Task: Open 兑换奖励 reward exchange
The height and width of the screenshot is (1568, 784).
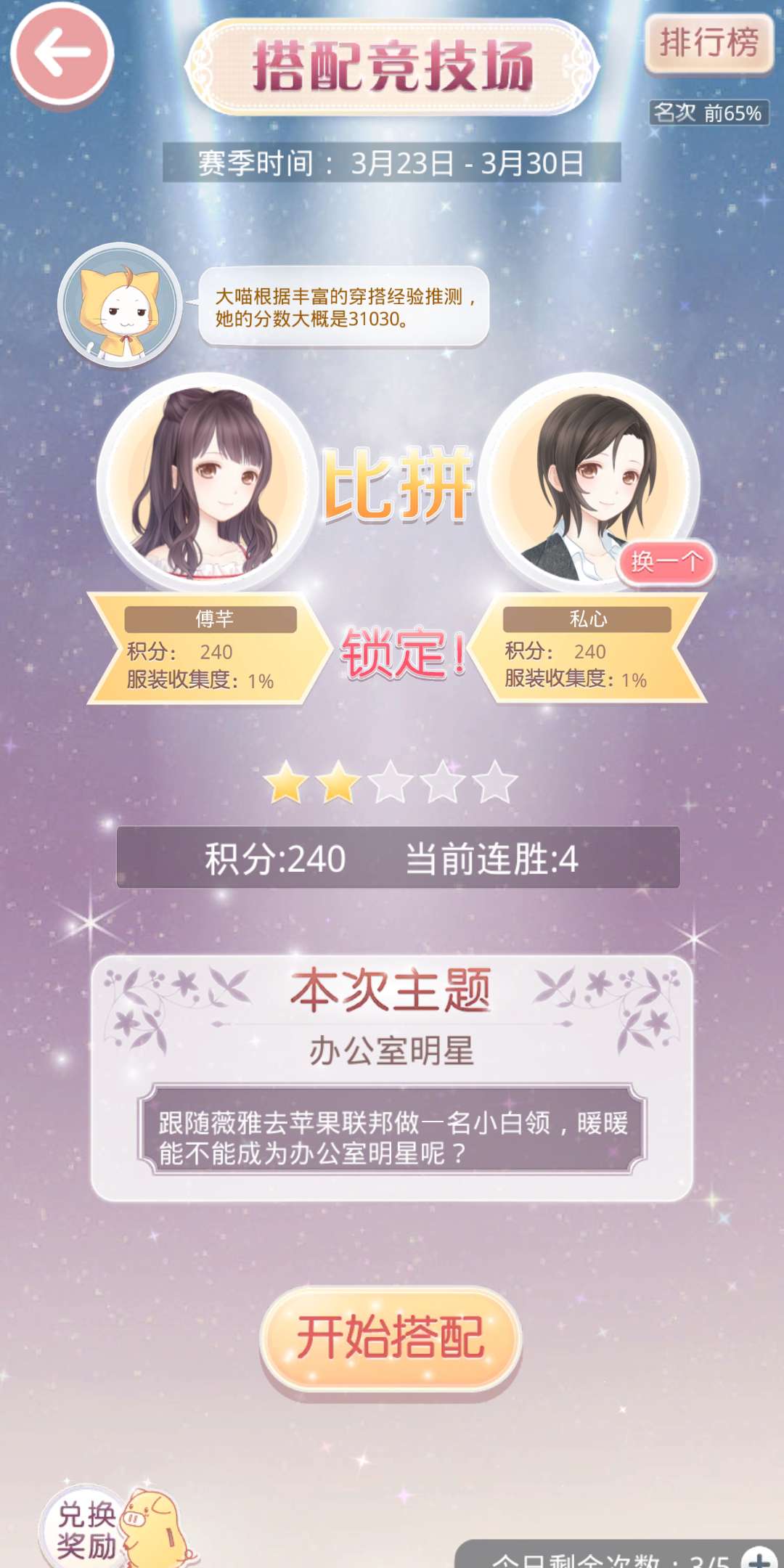Action: pyautogui.click(x=89, y=1530)
